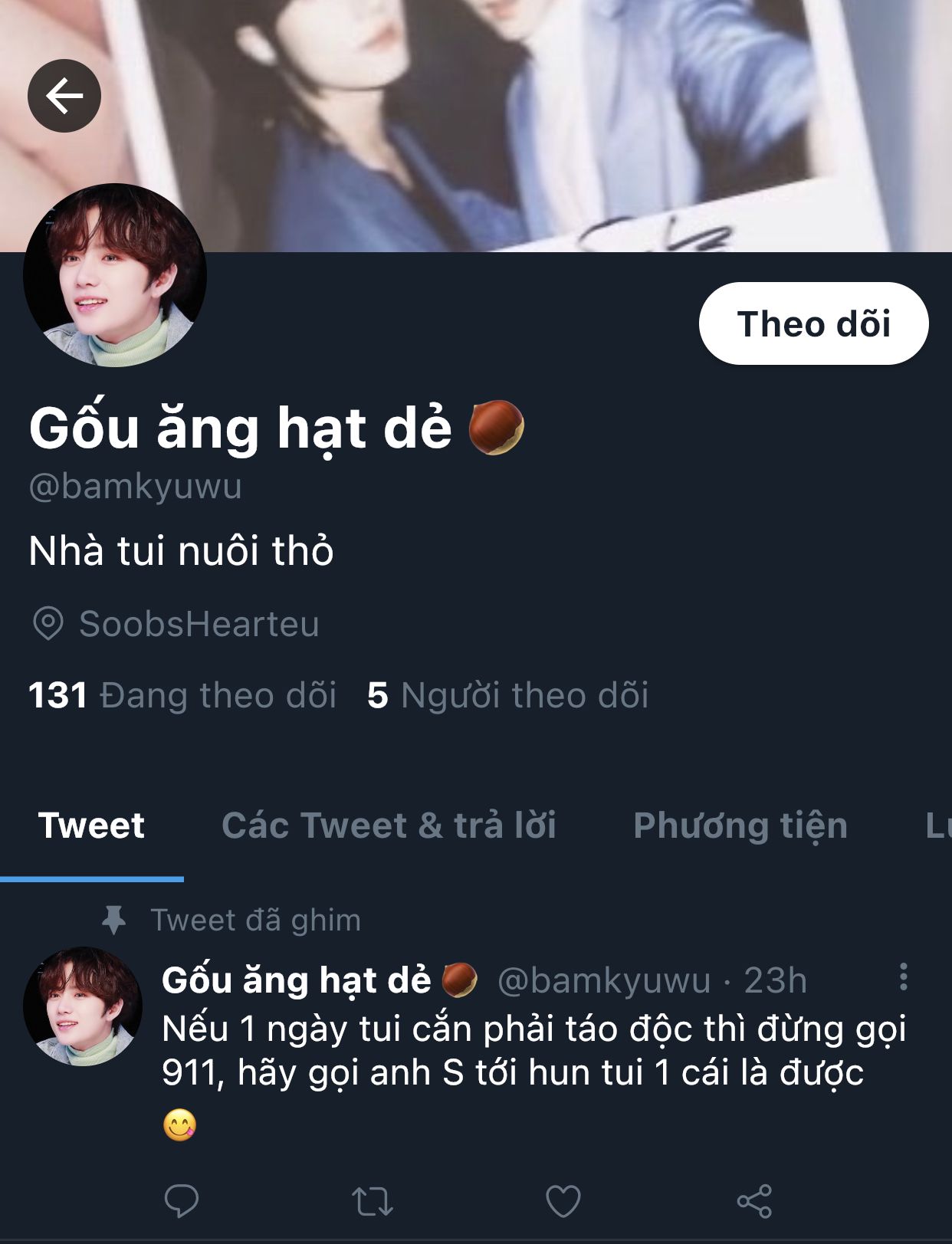View the 5 Người theo dõi list
Image resolution: width=952 pixels, height=1244 pixels.
tap(507, 695)
